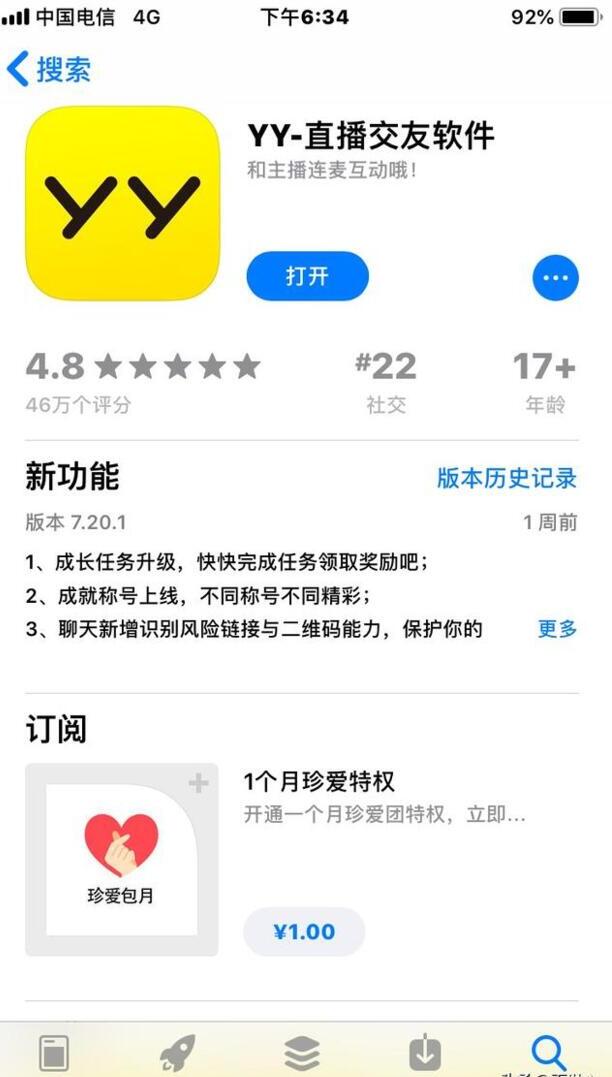View 版本历史记录 version history
The image size is (612, 1077).
(507, 477)
